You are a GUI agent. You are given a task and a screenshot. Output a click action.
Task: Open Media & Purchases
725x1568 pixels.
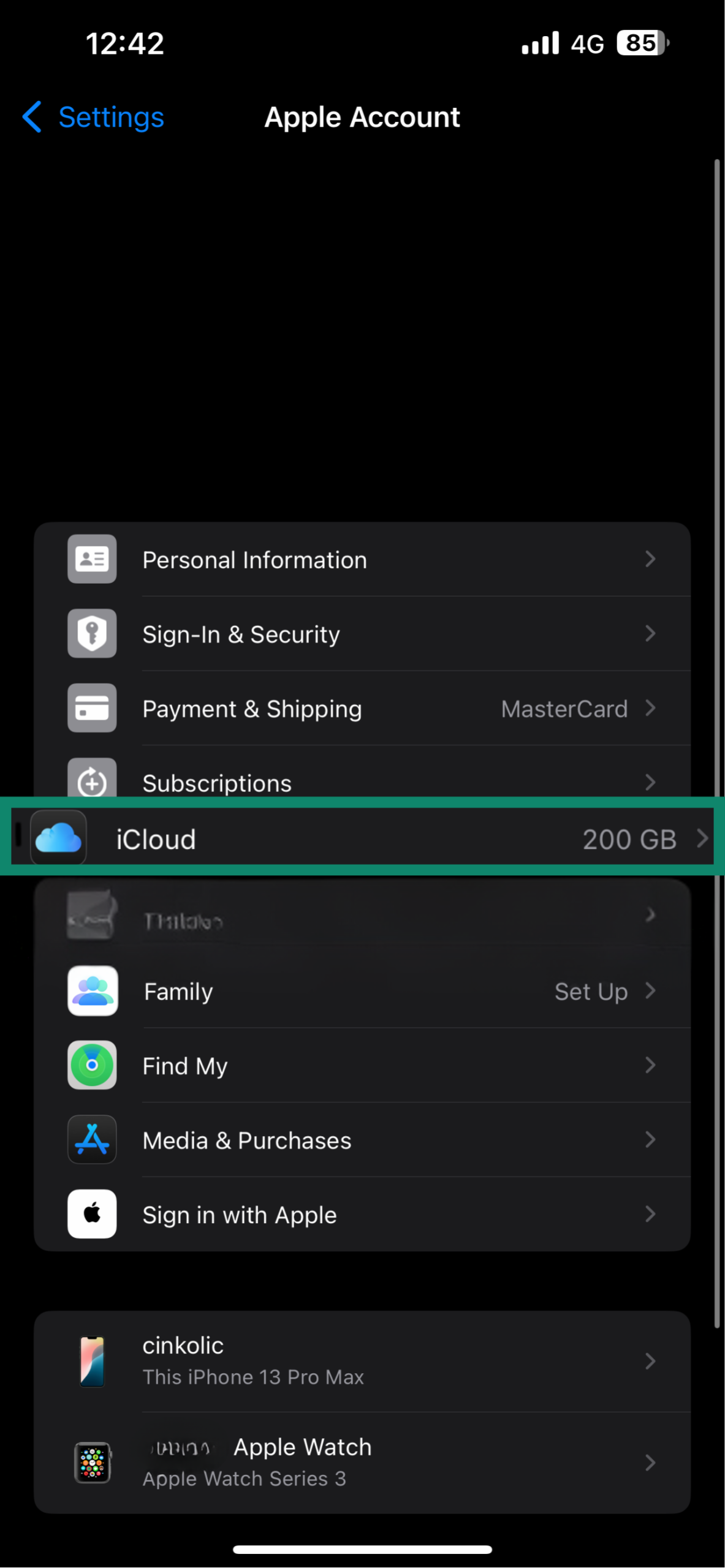click(x=362, y=1140)
